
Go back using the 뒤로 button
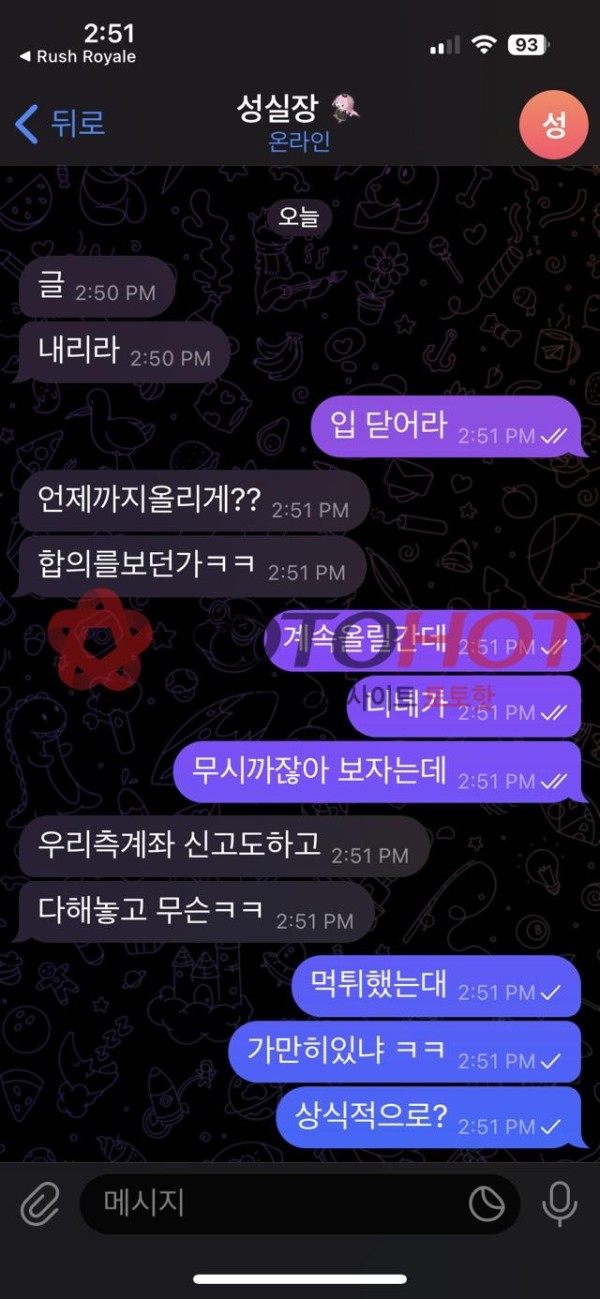pyautogui.click(x=60, y=124)
